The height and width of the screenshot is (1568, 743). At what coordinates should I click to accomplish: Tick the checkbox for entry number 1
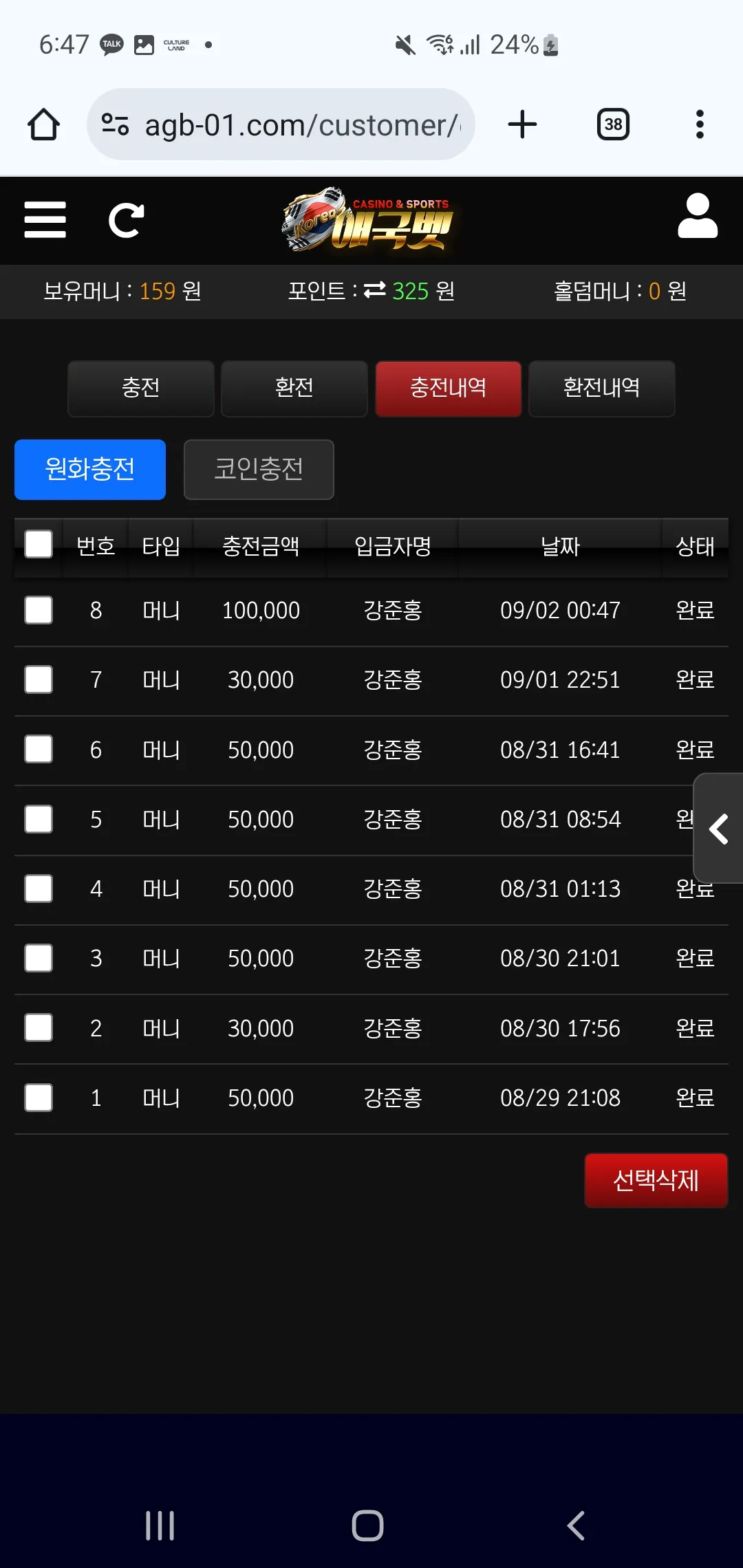[39, 1098]
